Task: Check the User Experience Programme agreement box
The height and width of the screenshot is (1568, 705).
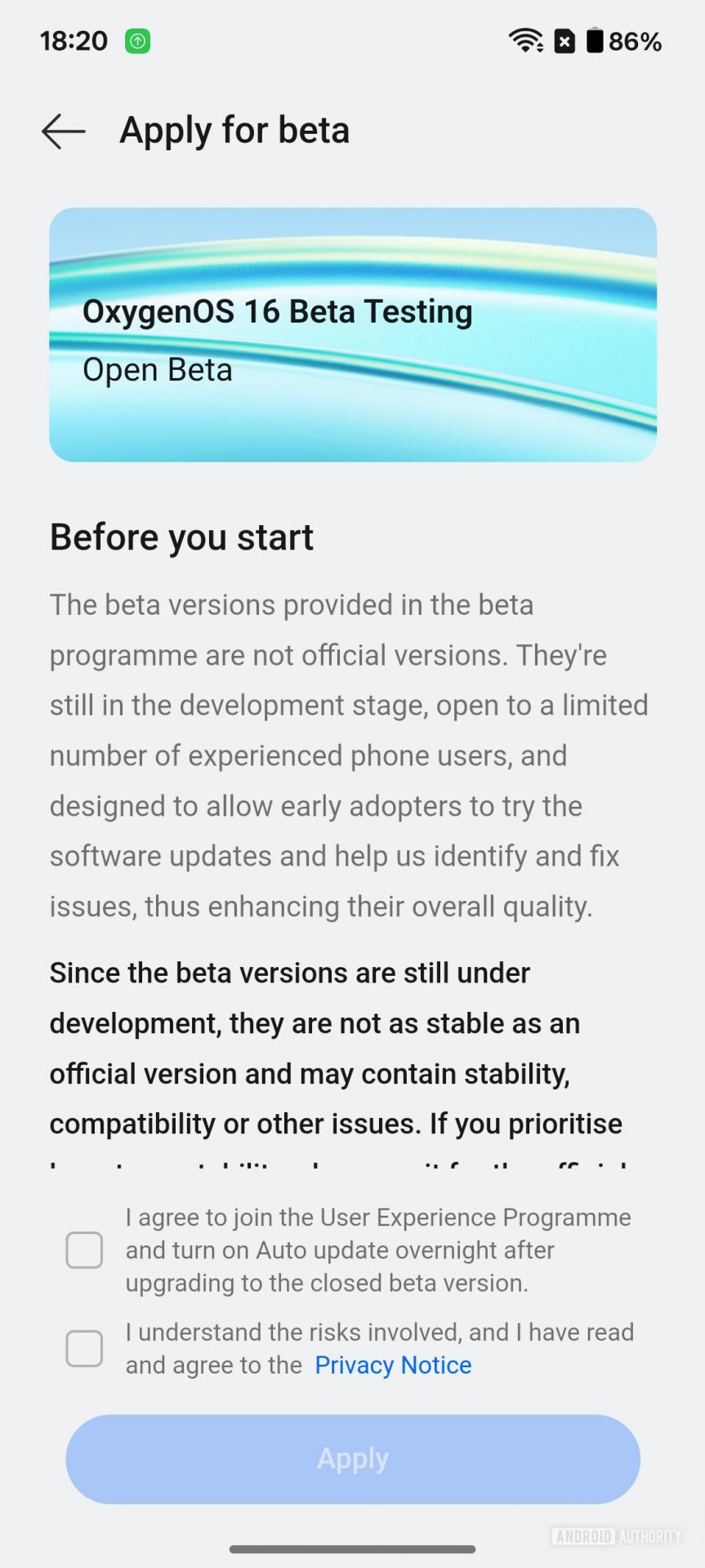Action: [84, 1250]
